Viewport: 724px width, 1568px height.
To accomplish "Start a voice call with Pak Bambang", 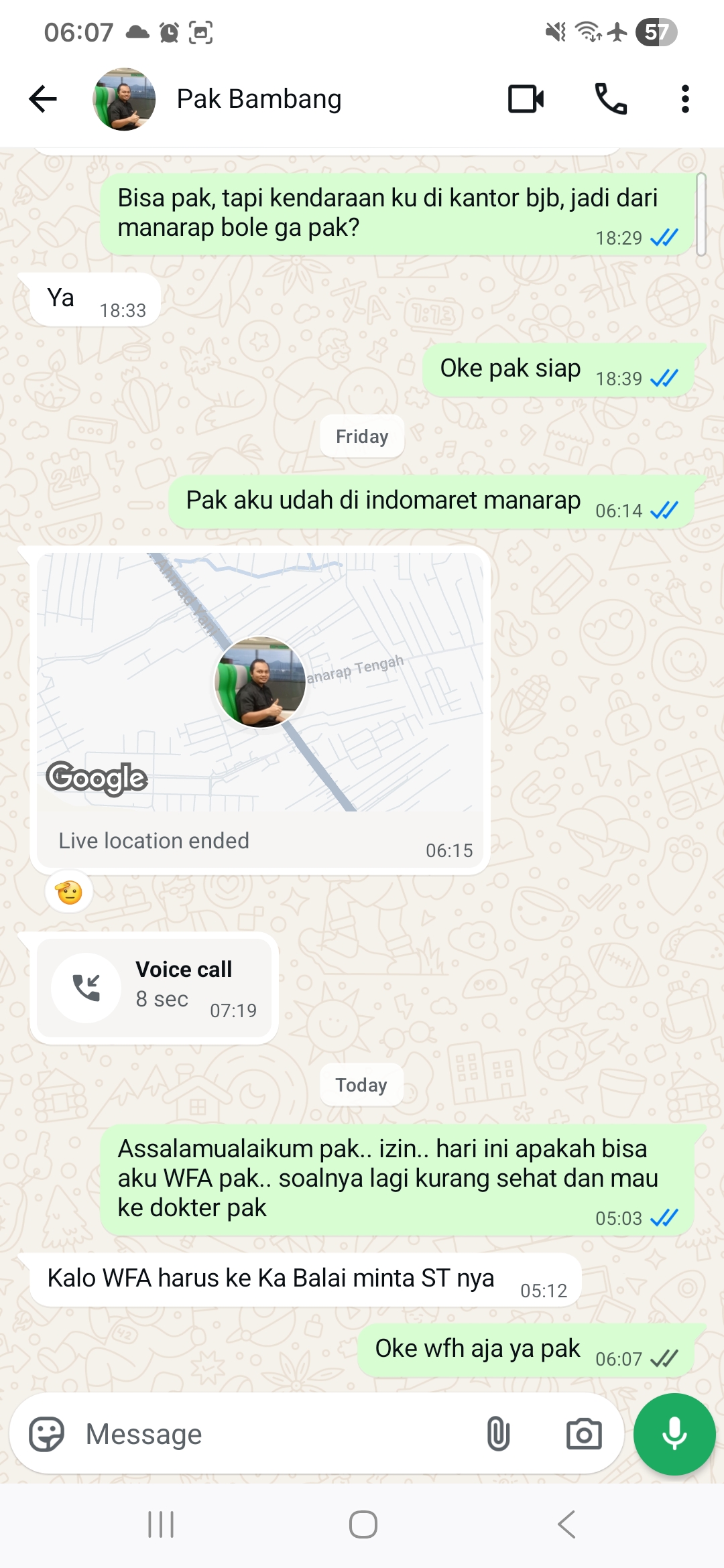I will 611,99.
